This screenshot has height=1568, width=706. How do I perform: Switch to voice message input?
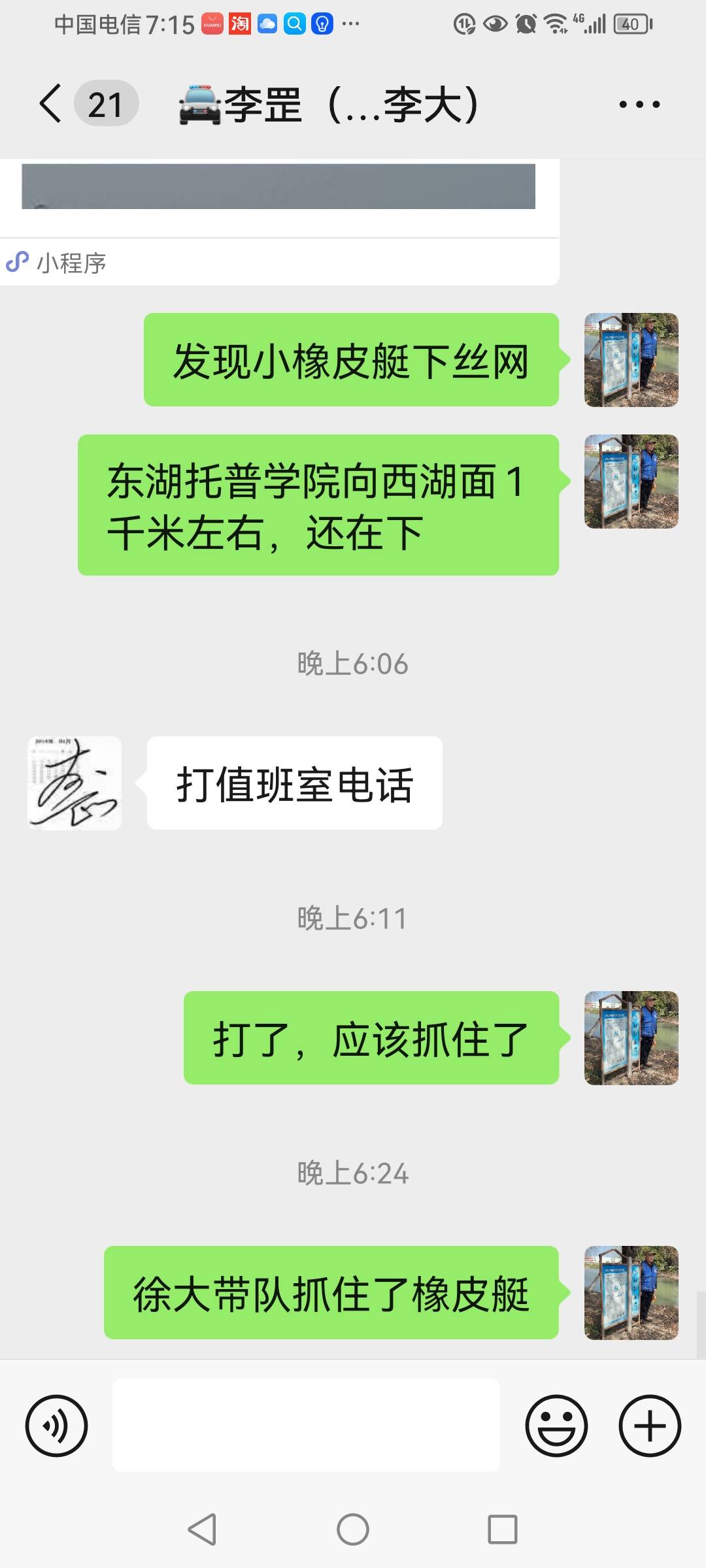(x=56, y=1426)
